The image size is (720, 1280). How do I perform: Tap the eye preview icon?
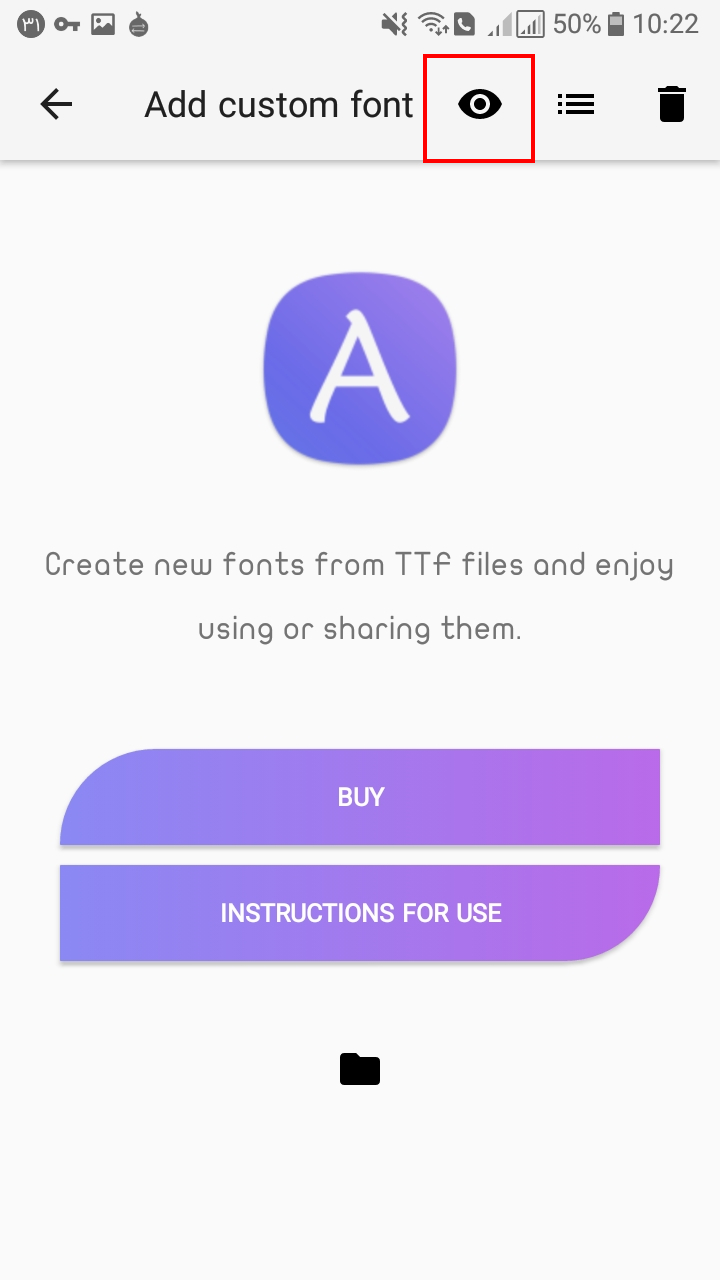[x=479, y=105]
